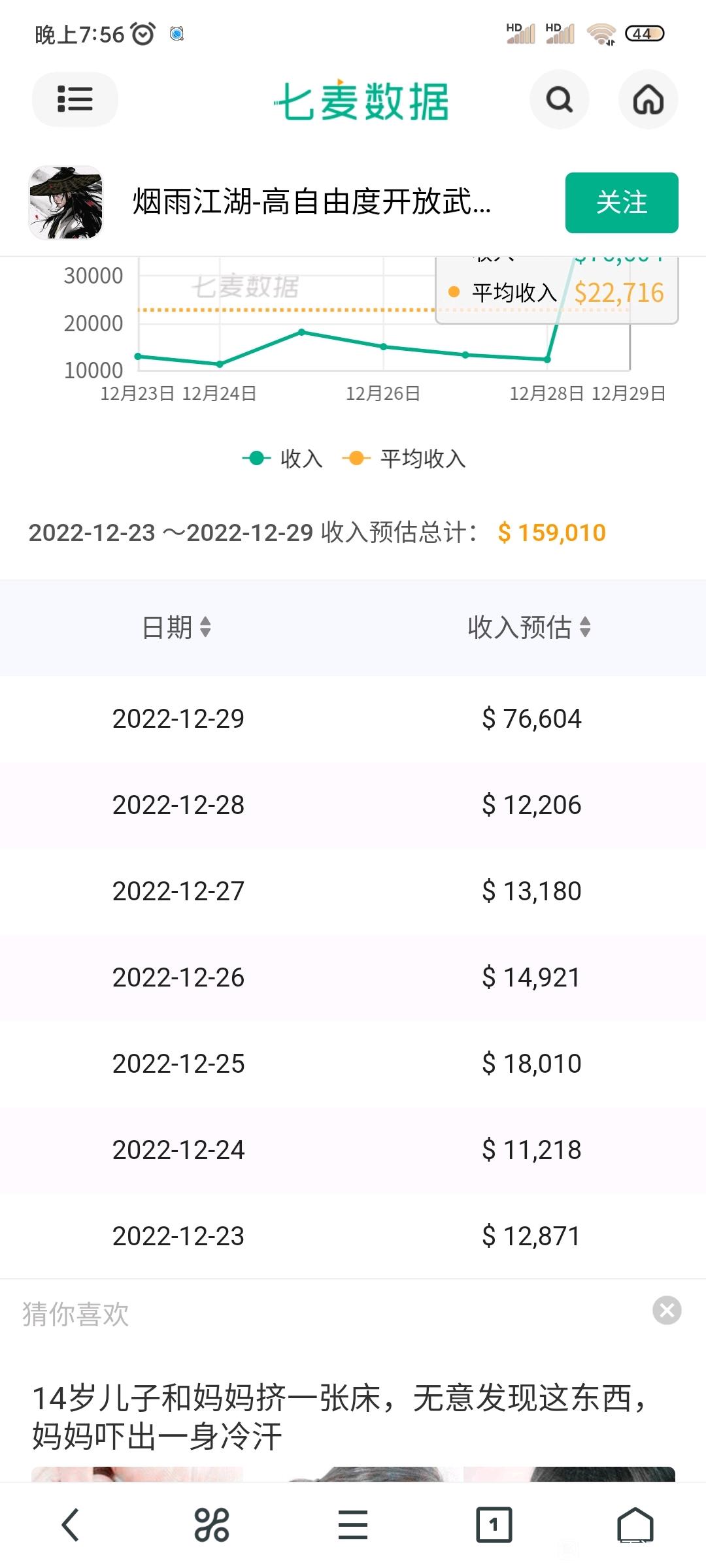This screenshot has width=706, height=1568.
Task: Dismiss the 猜你喜欢 recommendation banner
Action: point(667,1310)
